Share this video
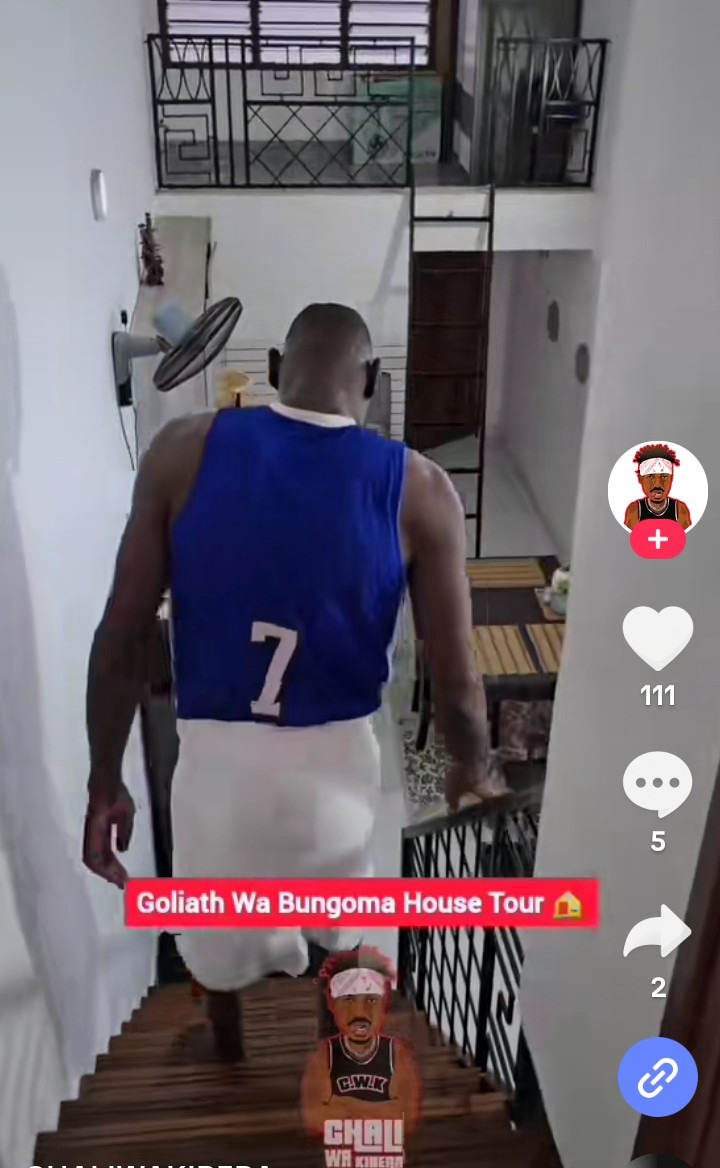This screenshot has height=1168, width=720. (x=657, y=931)
